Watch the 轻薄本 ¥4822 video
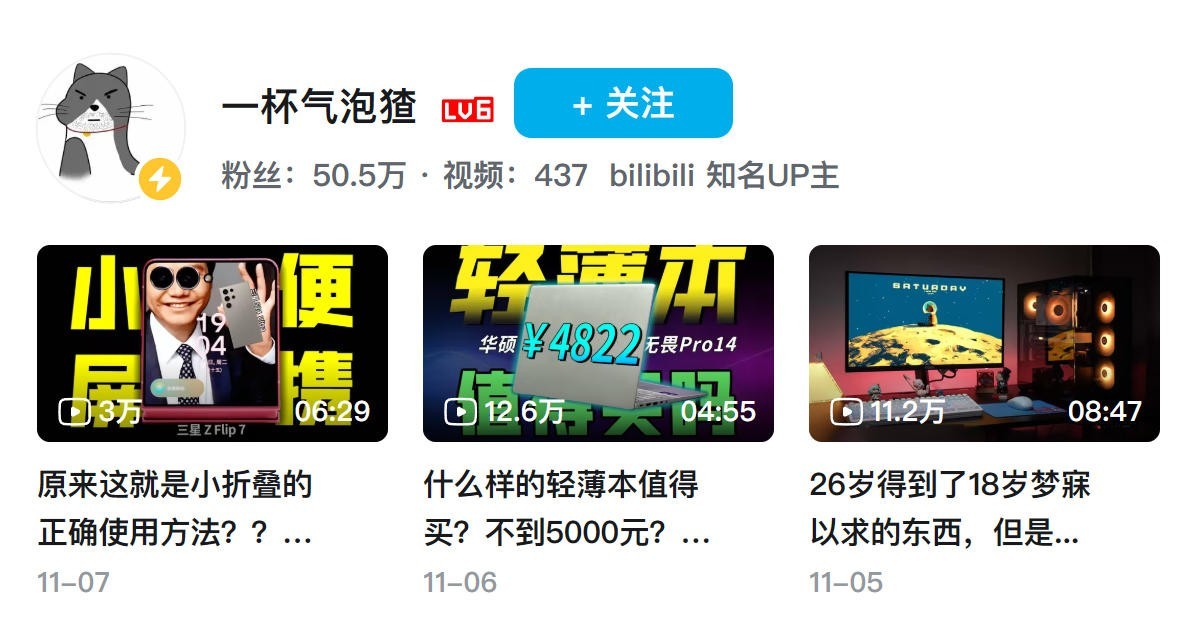The height and width of the screenshot is (623, 1178). tap(598, 343)
